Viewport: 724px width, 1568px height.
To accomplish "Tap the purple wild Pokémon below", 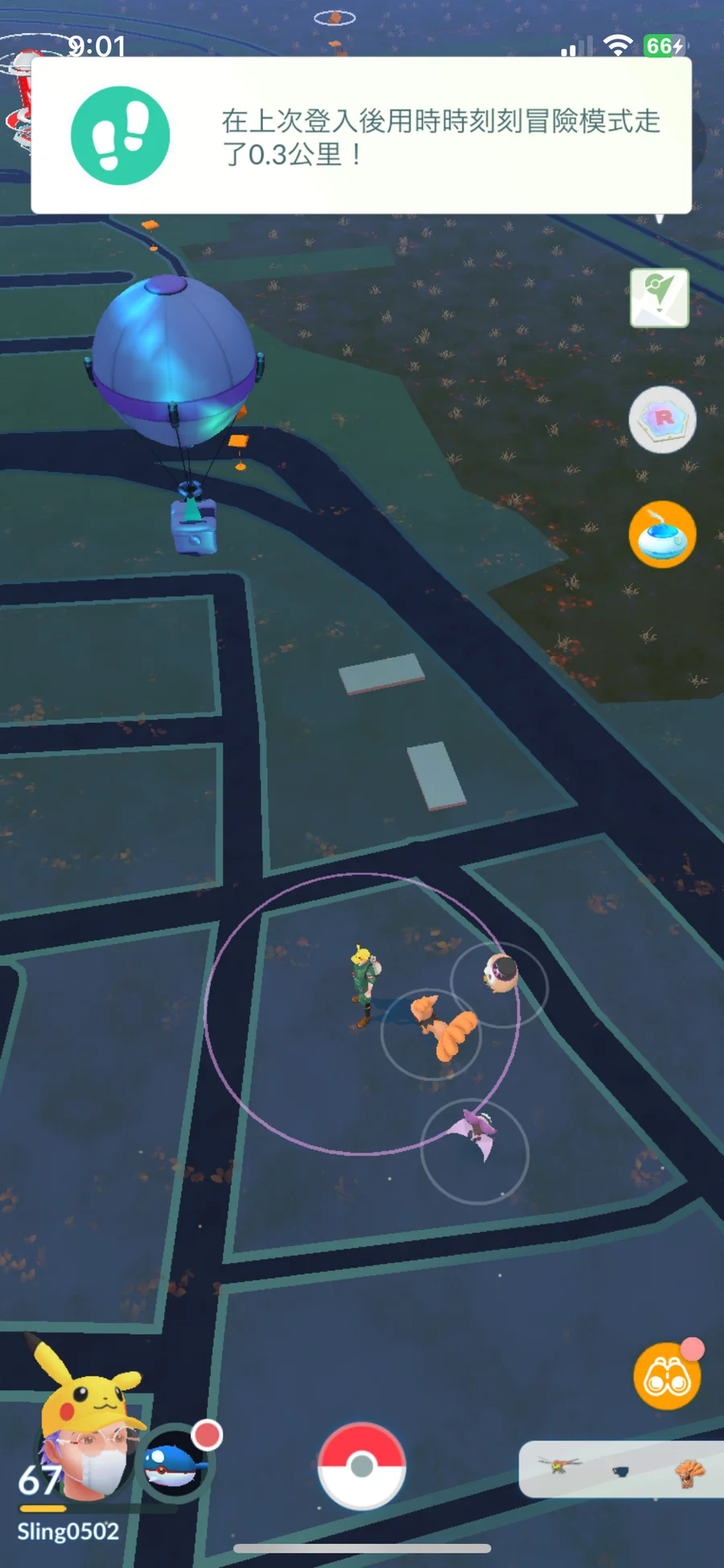I will (476, 1133).
